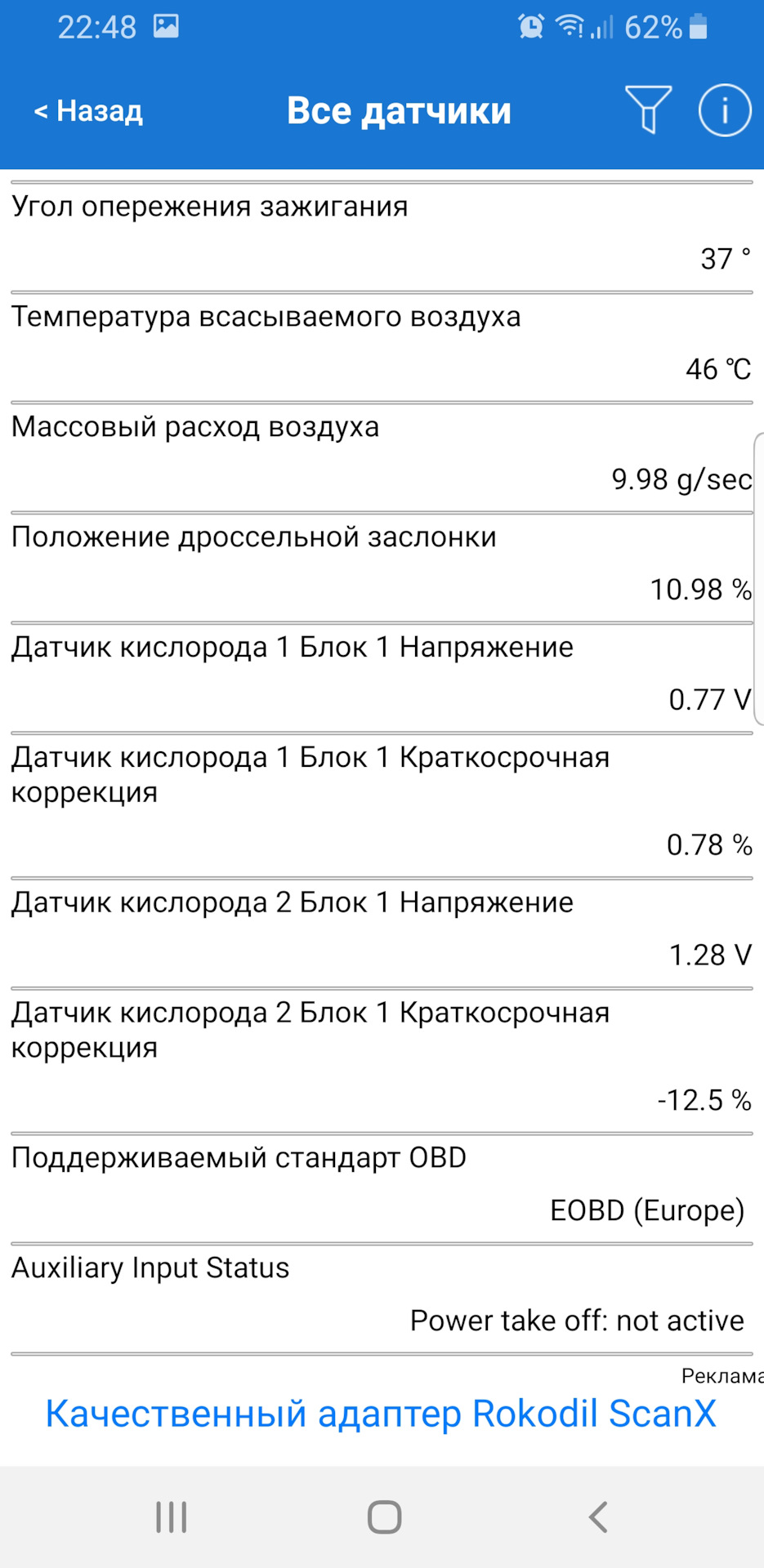Open recent apps from navigation bar
The image size is (764, 1568).
pos(172,1517)
